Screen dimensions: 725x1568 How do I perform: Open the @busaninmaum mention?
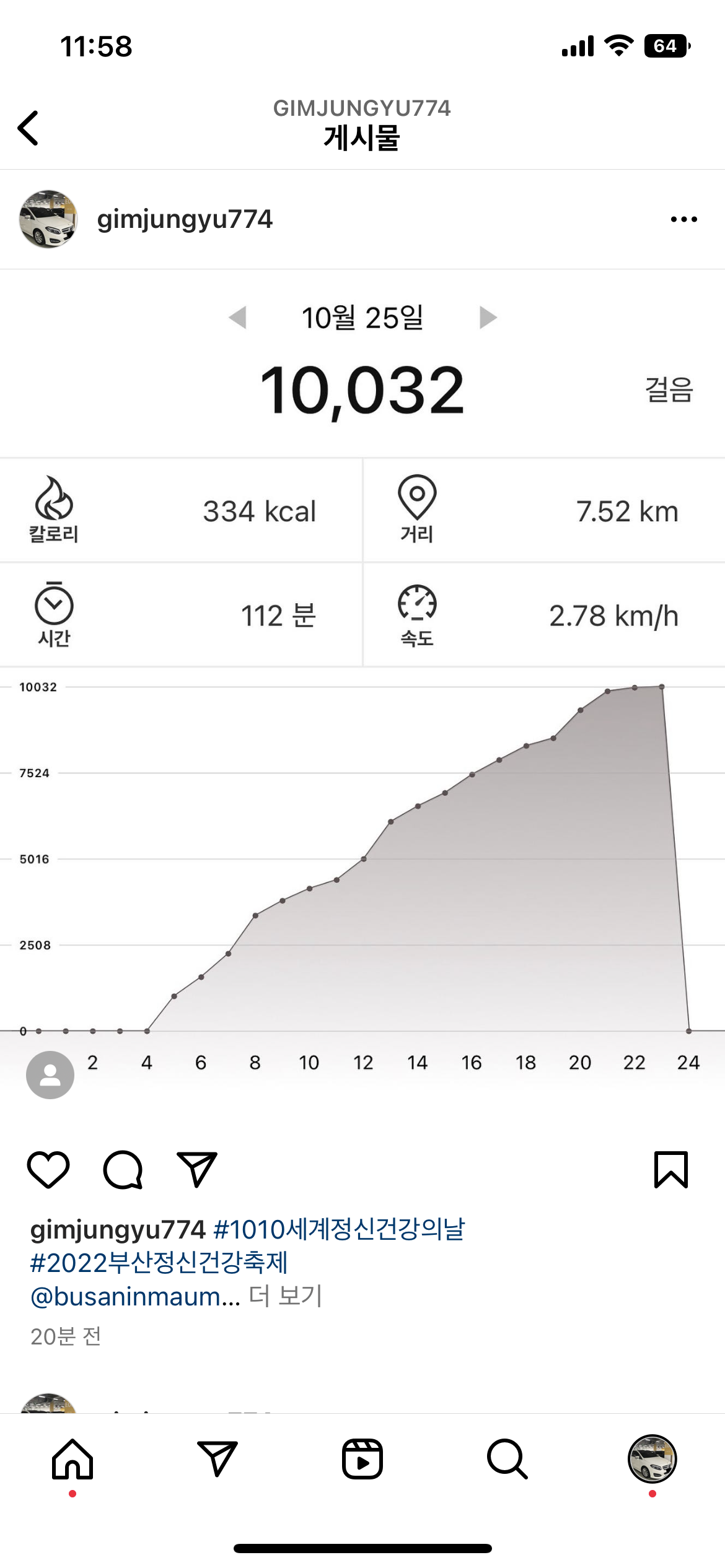click(x=134, y=1296)
